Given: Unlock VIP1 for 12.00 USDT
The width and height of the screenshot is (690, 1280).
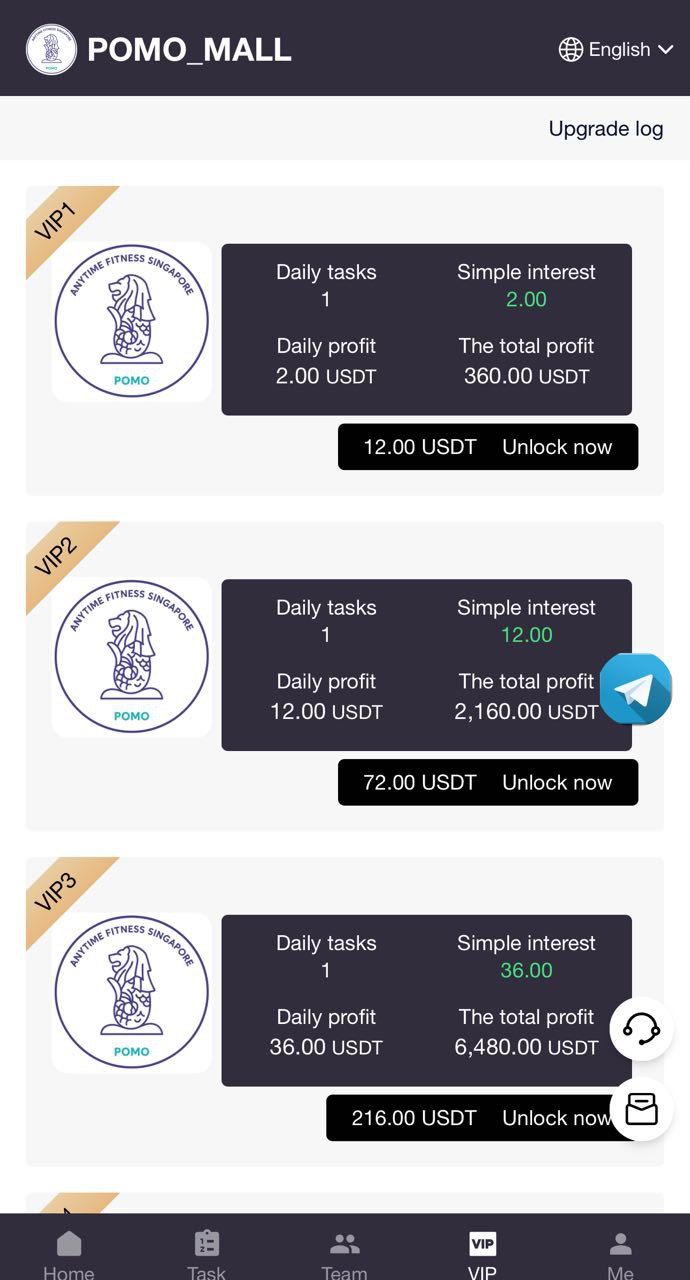Looking at the screenshot, I should (x=488, y=447).
